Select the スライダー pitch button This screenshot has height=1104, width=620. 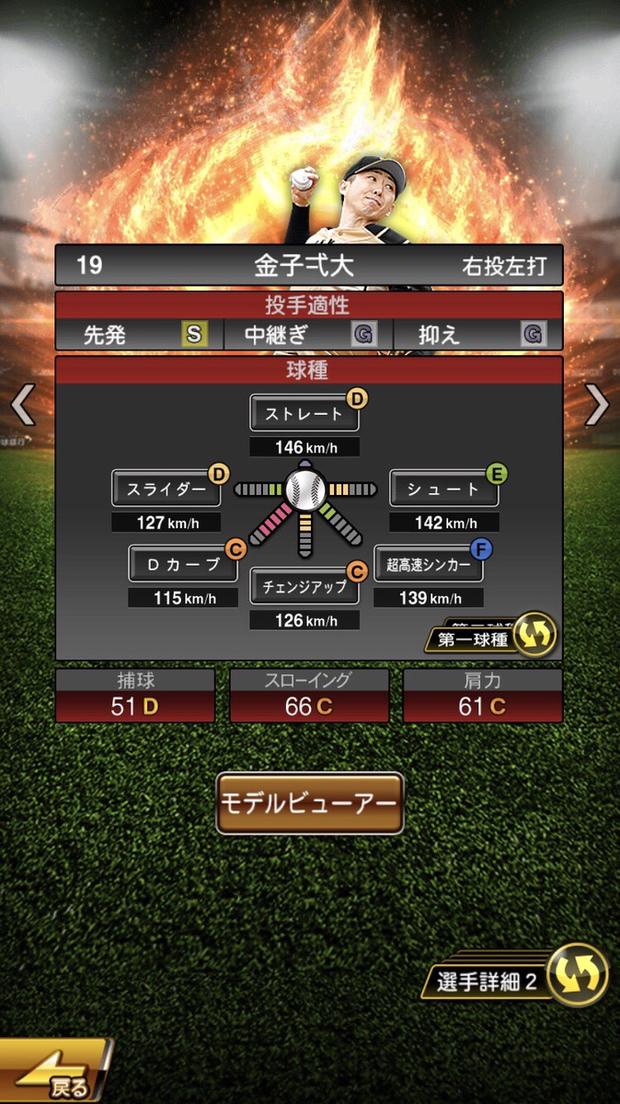[166, 489]
